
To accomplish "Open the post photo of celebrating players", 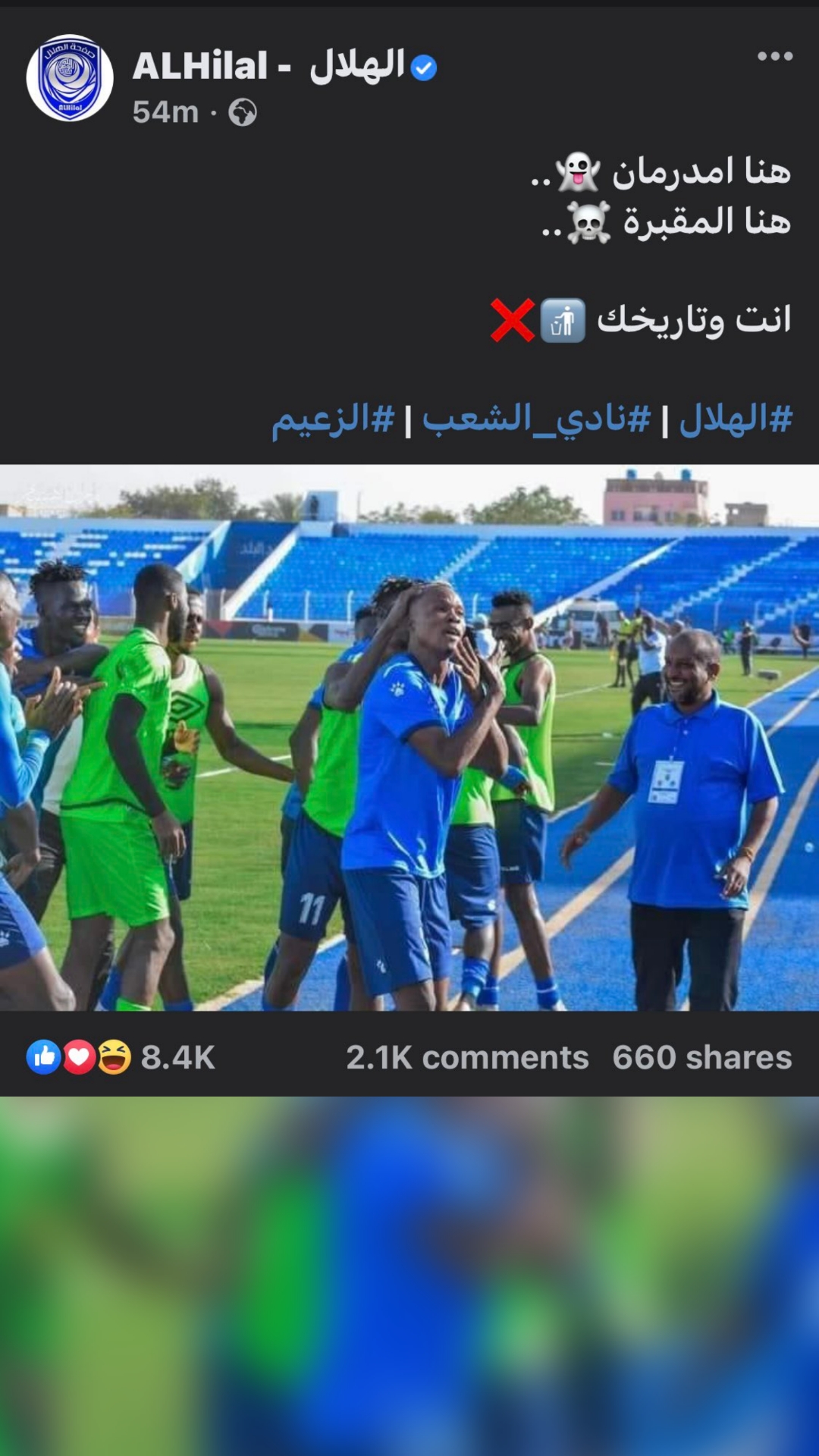I will coord(409,737).
